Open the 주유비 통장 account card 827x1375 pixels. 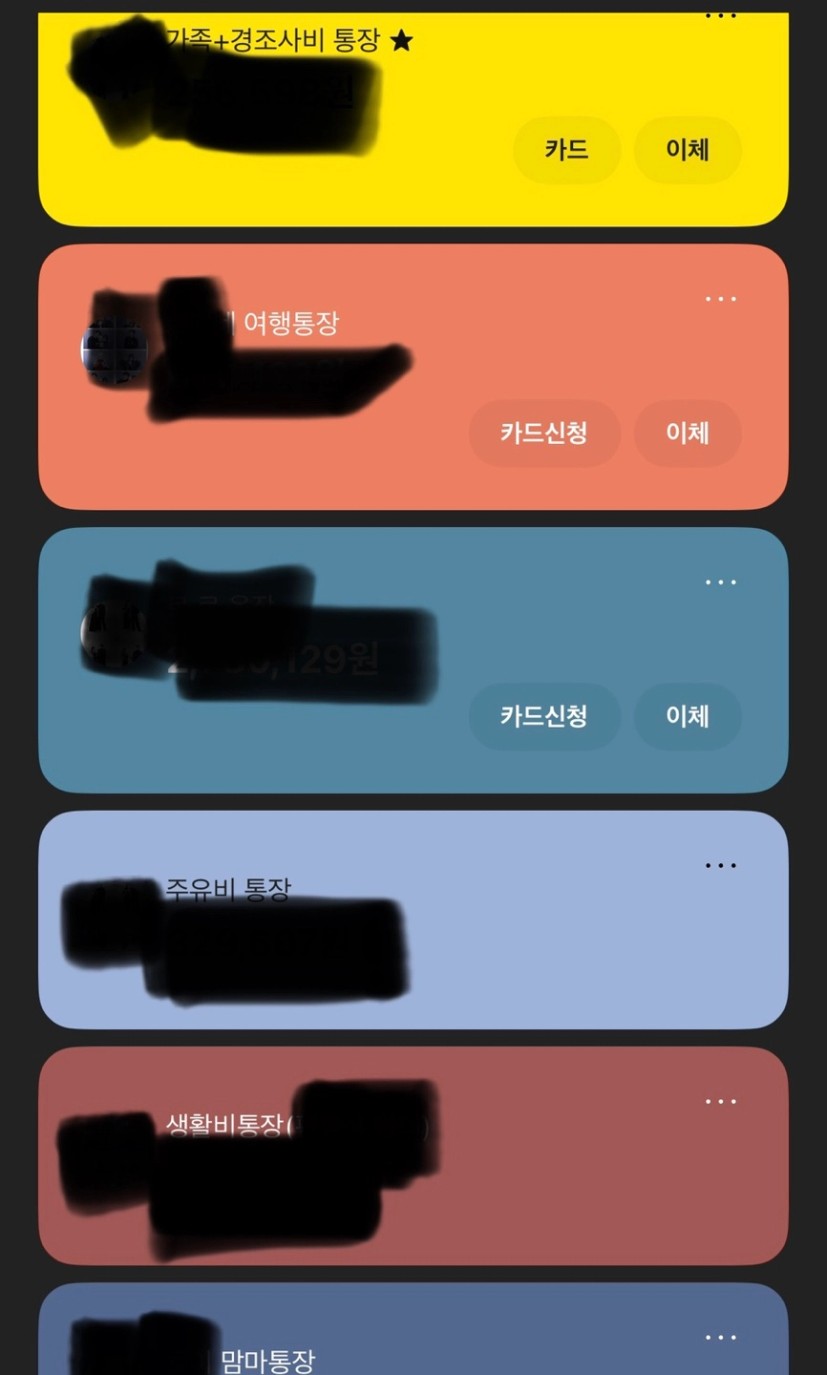pos(413,920)
